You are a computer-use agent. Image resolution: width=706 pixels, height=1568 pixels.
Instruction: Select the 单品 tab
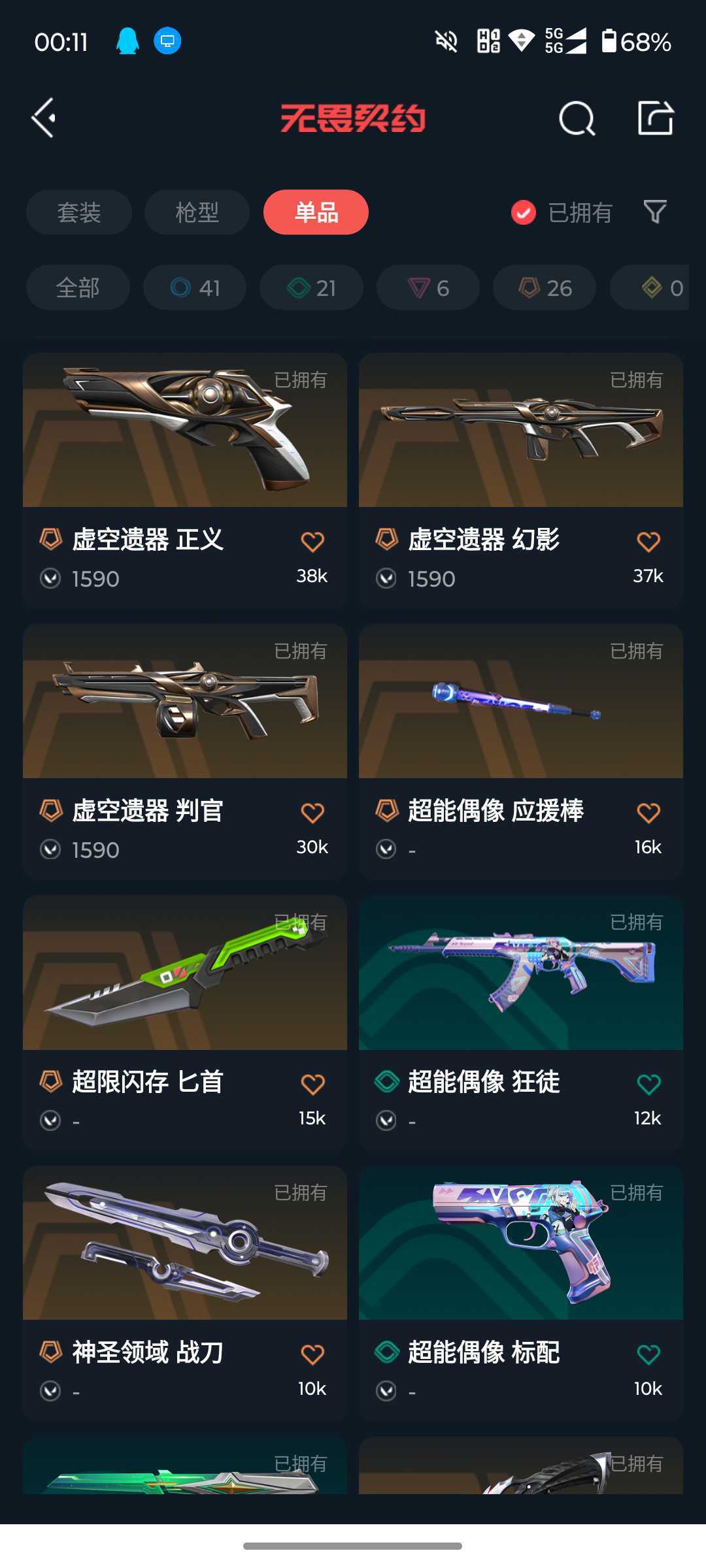pos(316,212)
